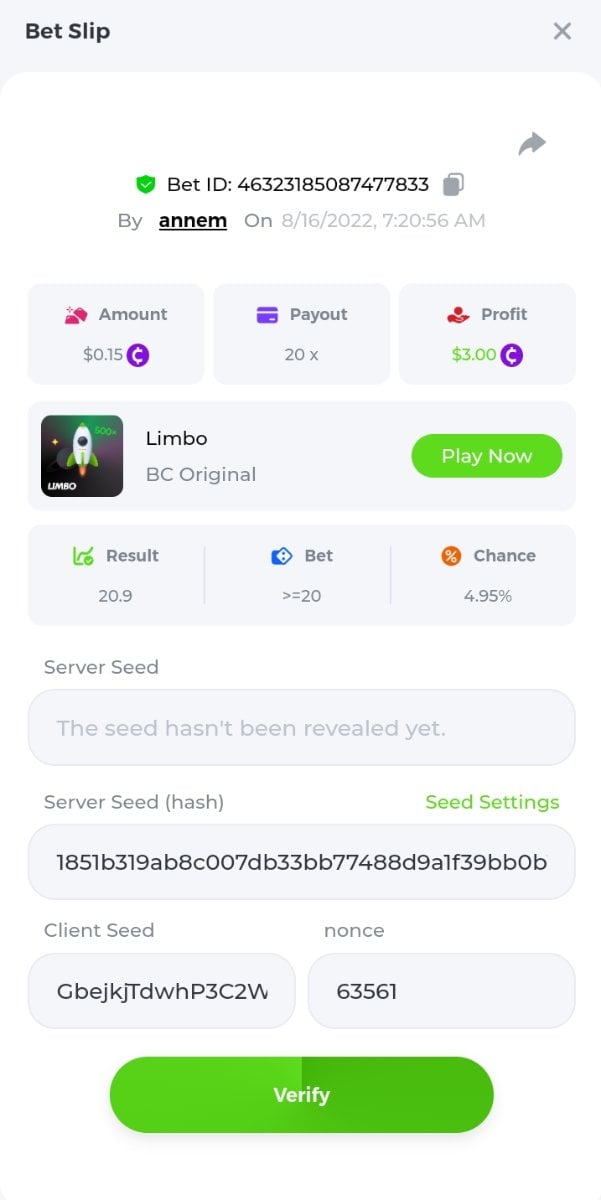Close the Bet Slip dialog
This screenshot has height=1200, width=601.
tap(562, 31)
